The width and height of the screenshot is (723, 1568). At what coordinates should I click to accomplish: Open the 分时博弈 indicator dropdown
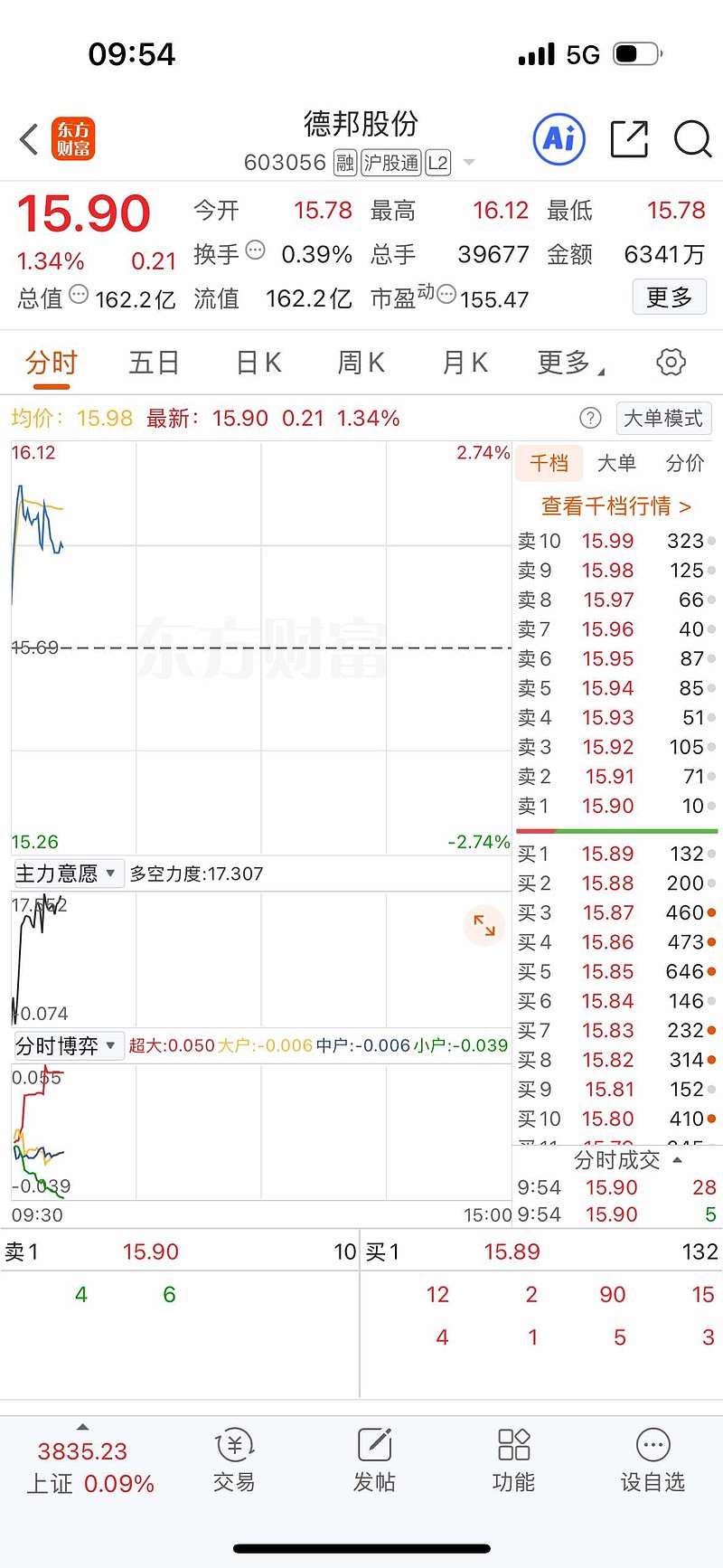point(66,1046)
